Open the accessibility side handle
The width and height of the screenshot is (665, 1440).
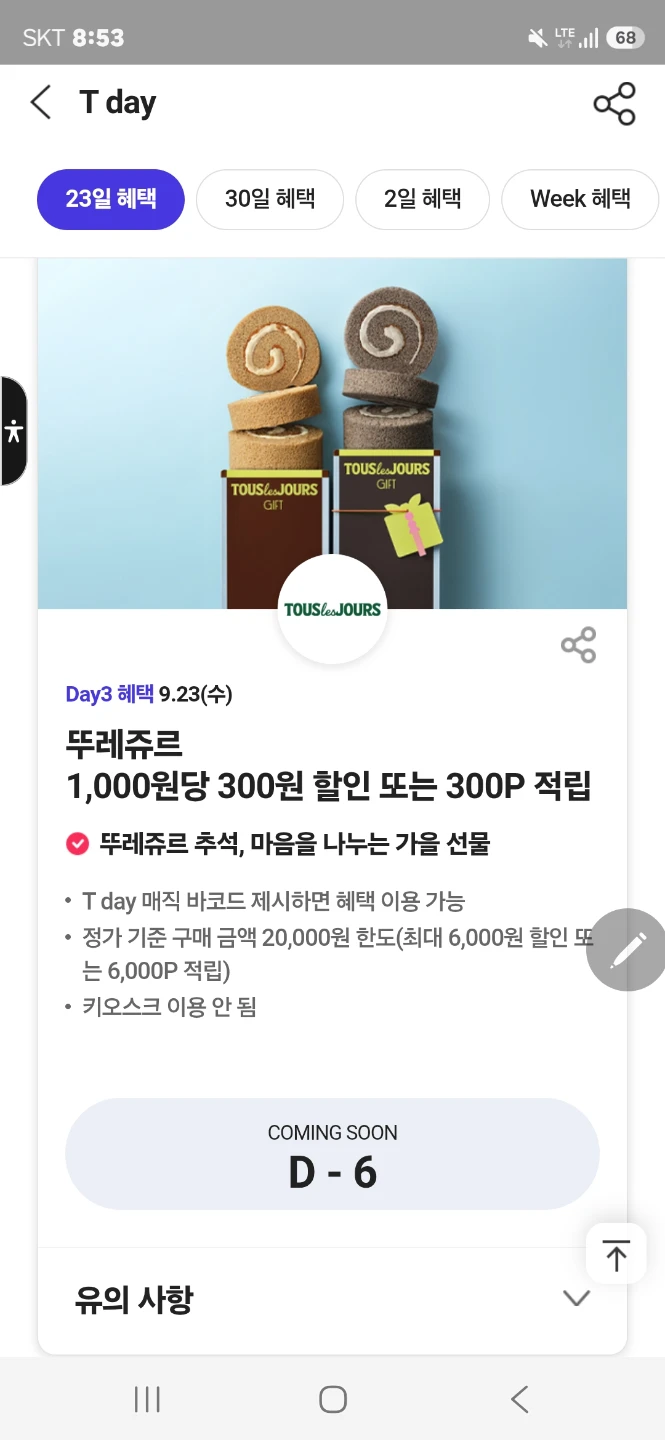coord(13,431)
